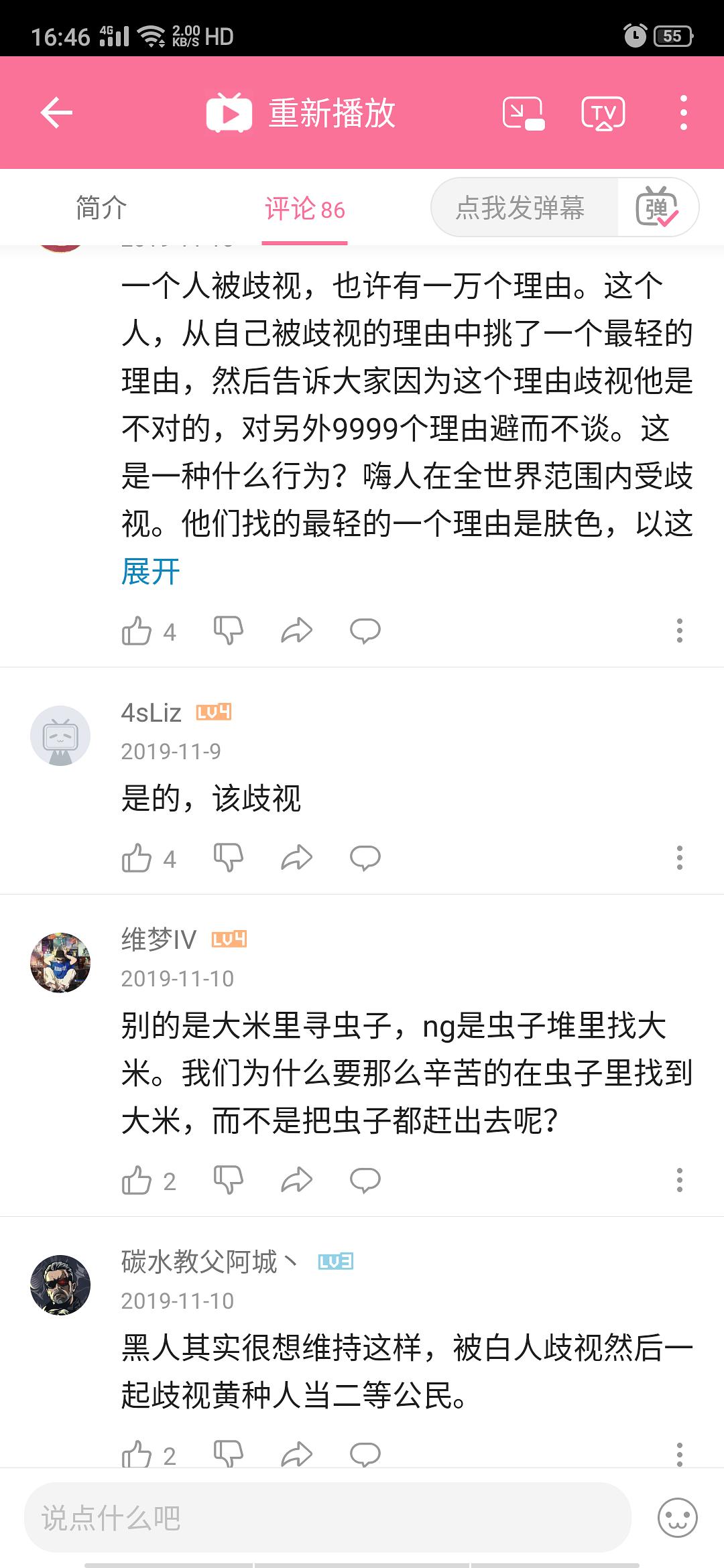Share 维梦IV's comment
724x1568 pixels.
tap(296, 1180)
